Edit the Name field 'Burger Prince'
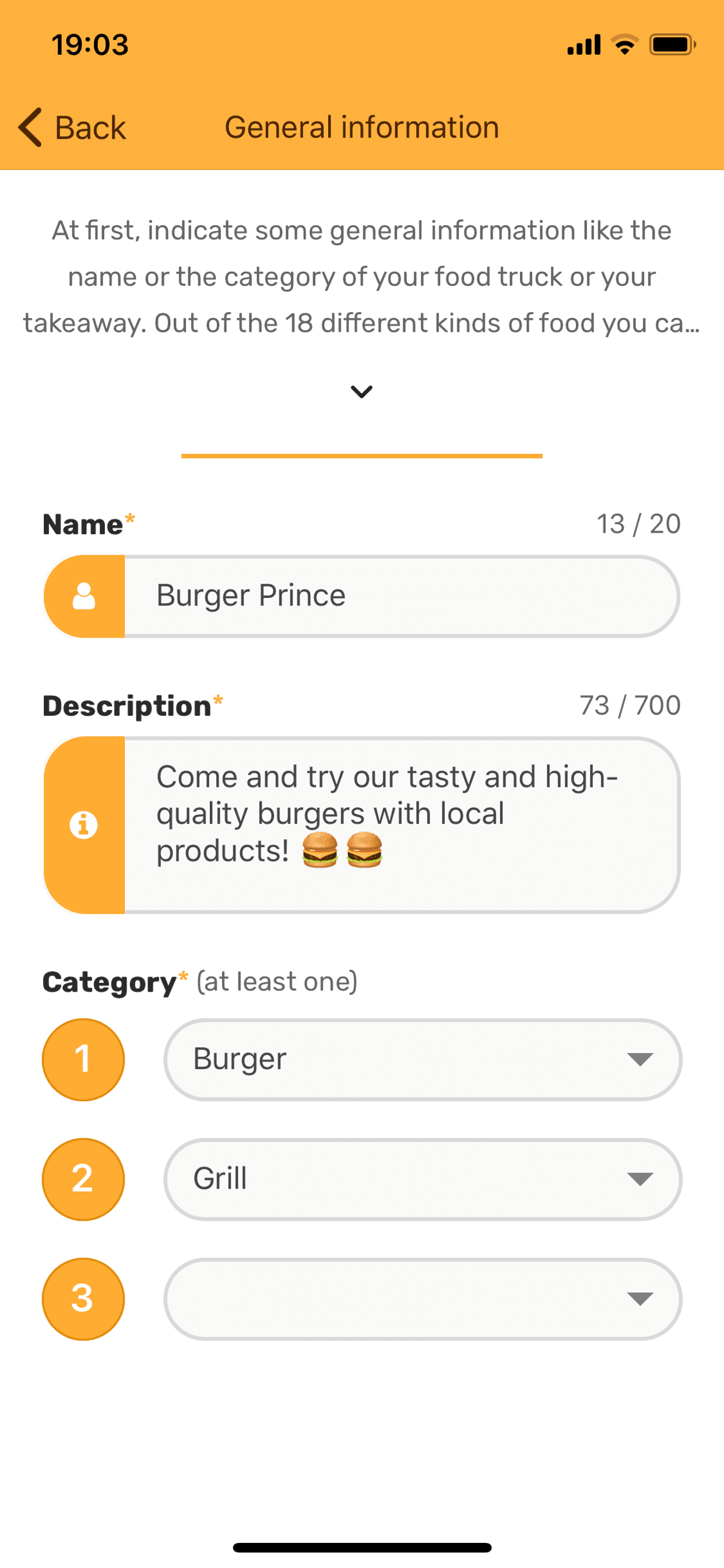Viewport: 724px width, 1568px height. [400, 596]
